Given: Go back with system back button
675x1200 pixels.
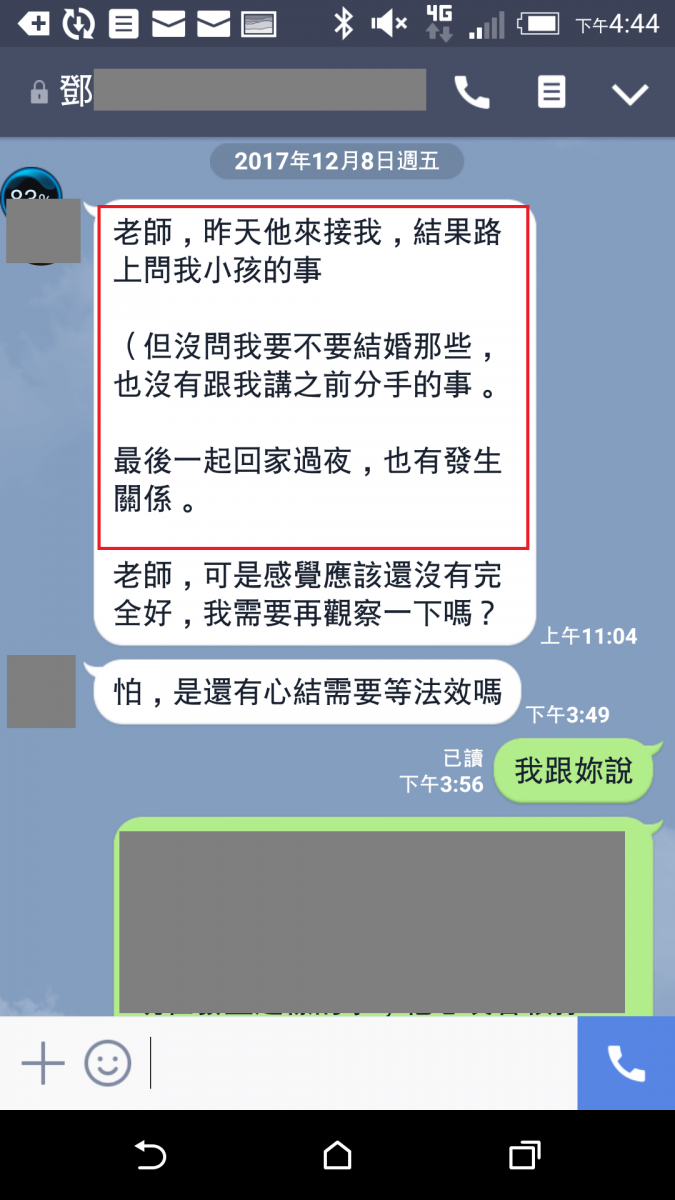Looking at the screenshot, I should tap(150, 1156).
